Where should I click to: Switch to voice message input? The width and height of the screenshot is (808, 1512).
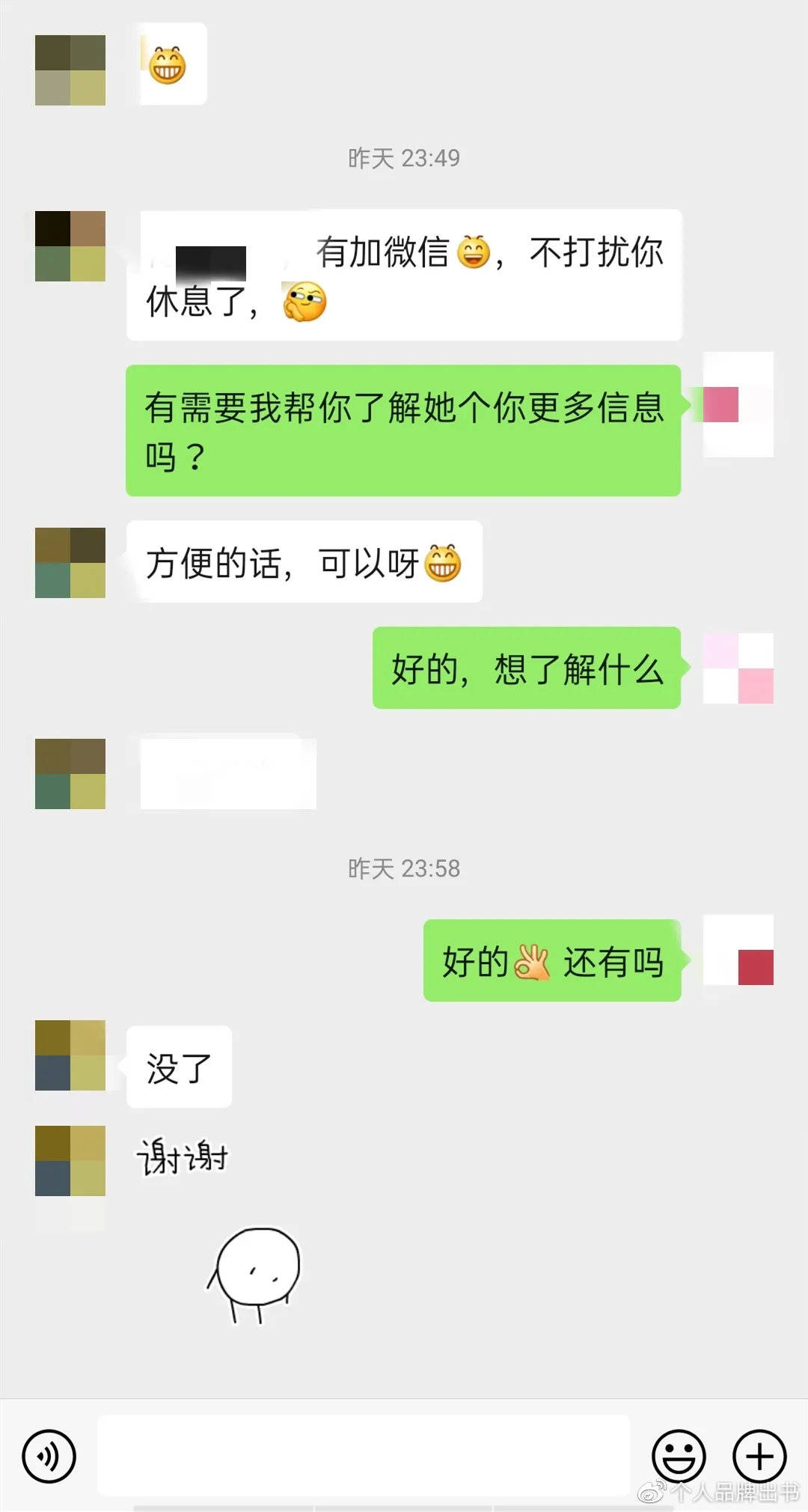[x=49, y=1456]
